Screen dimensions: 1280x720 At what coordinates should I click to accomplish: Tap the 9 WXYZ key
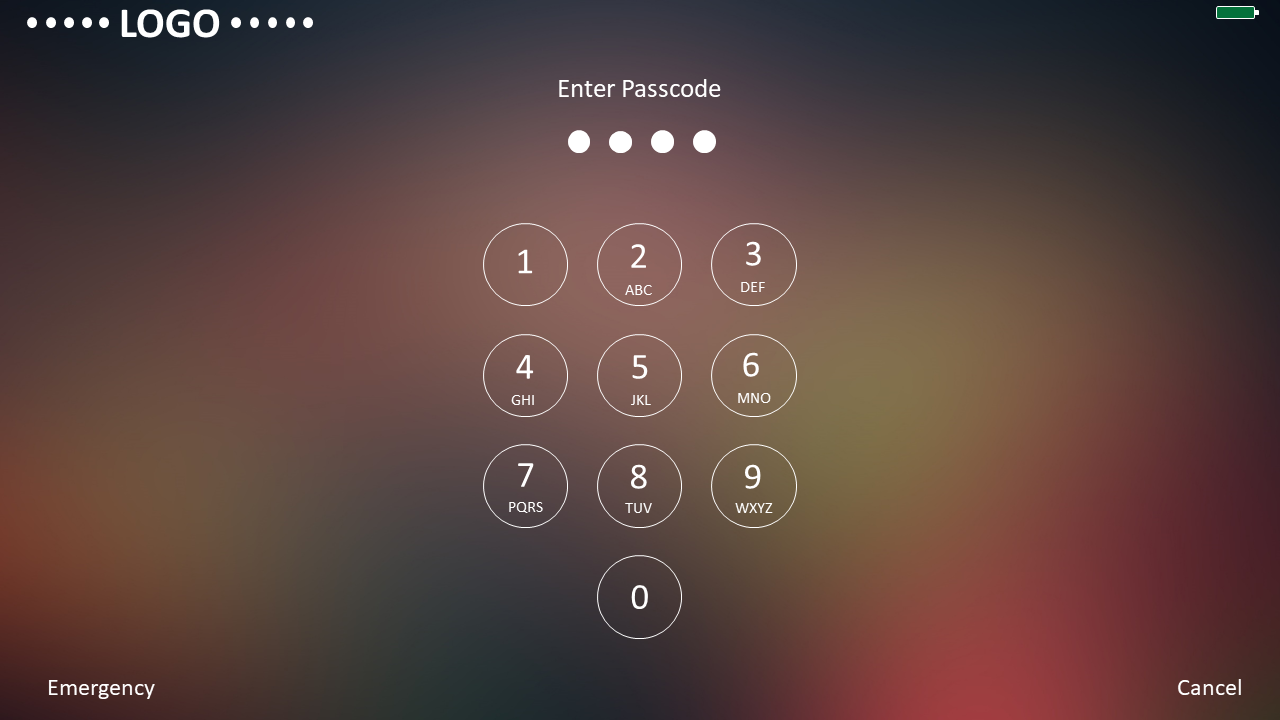pos(753,486)
